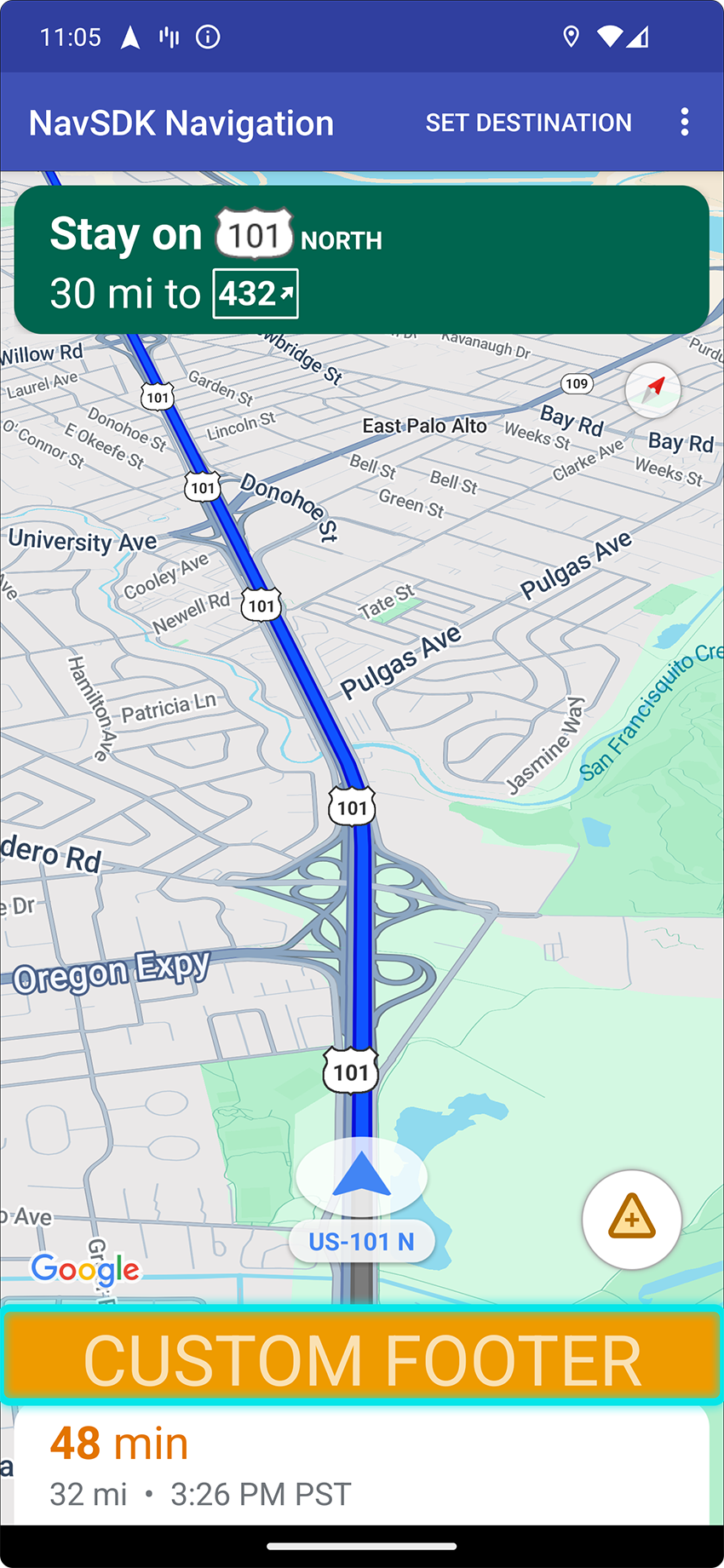Viewport: 724px width, 1568px height.
Task: Select East Palo Alto label on the map
Action: click(423, 425)
